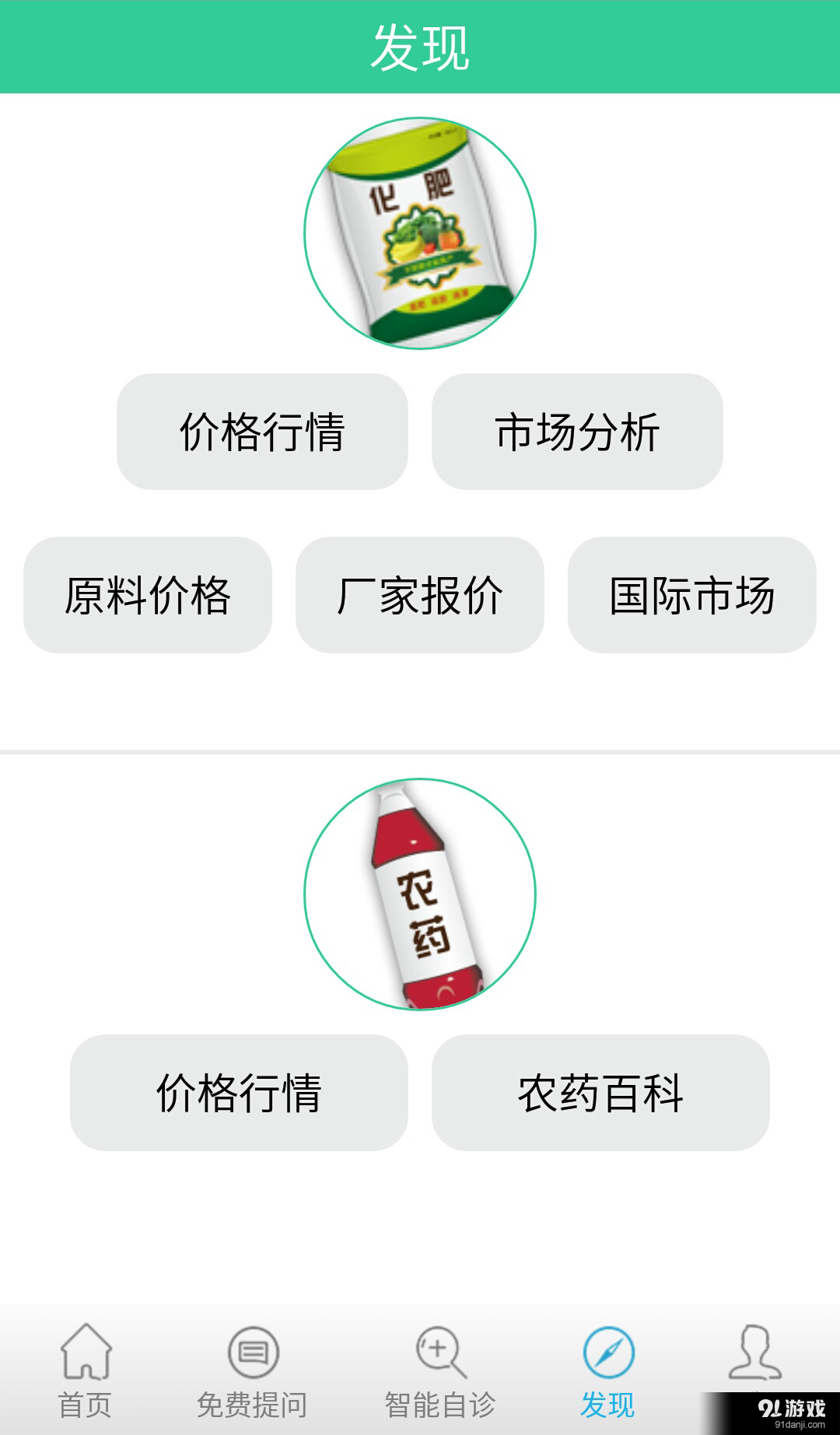Screen dimensions: 840x1435
Task: Open 价格行情 under the fertilizer section
Action: (x=262, y=433)
